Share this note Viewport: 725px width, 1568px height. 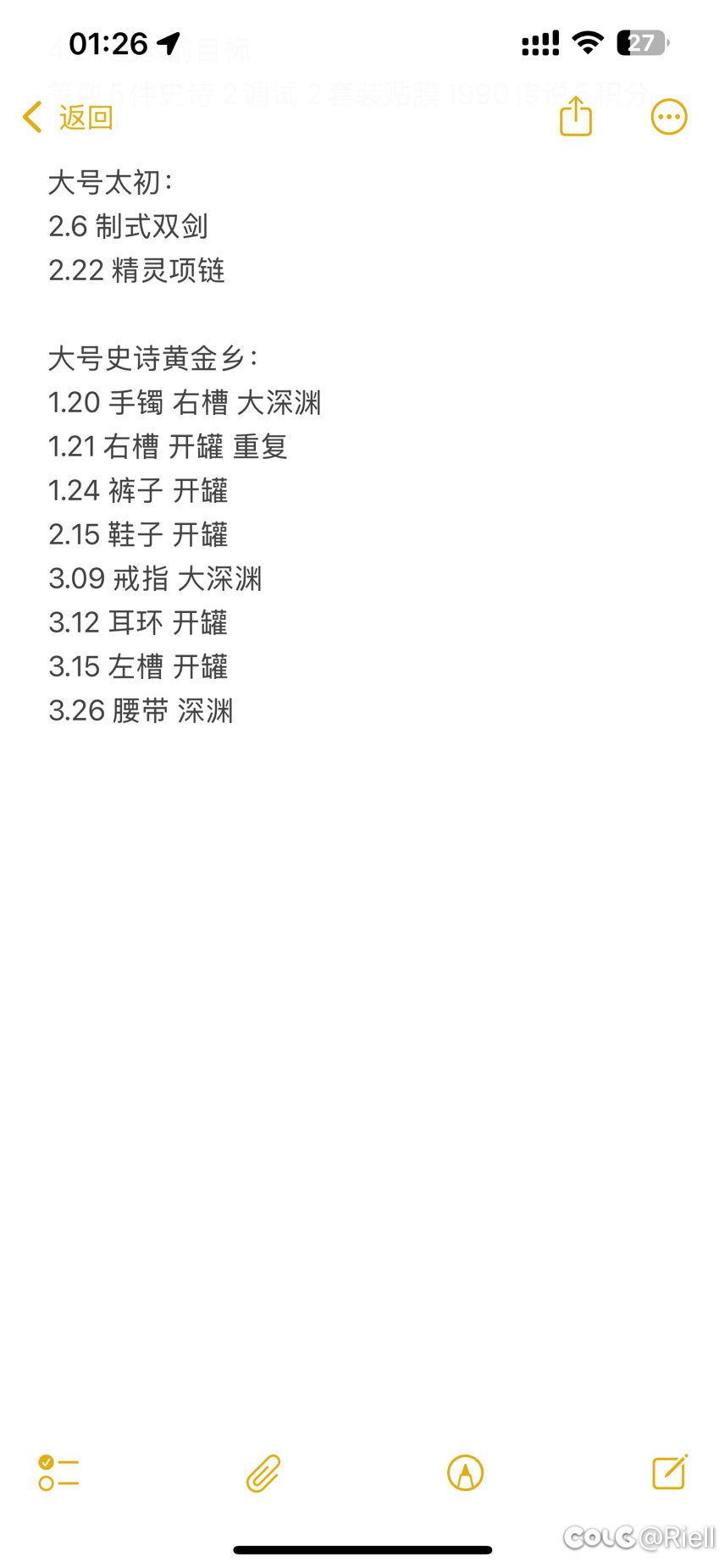click(x=576, y=116)
